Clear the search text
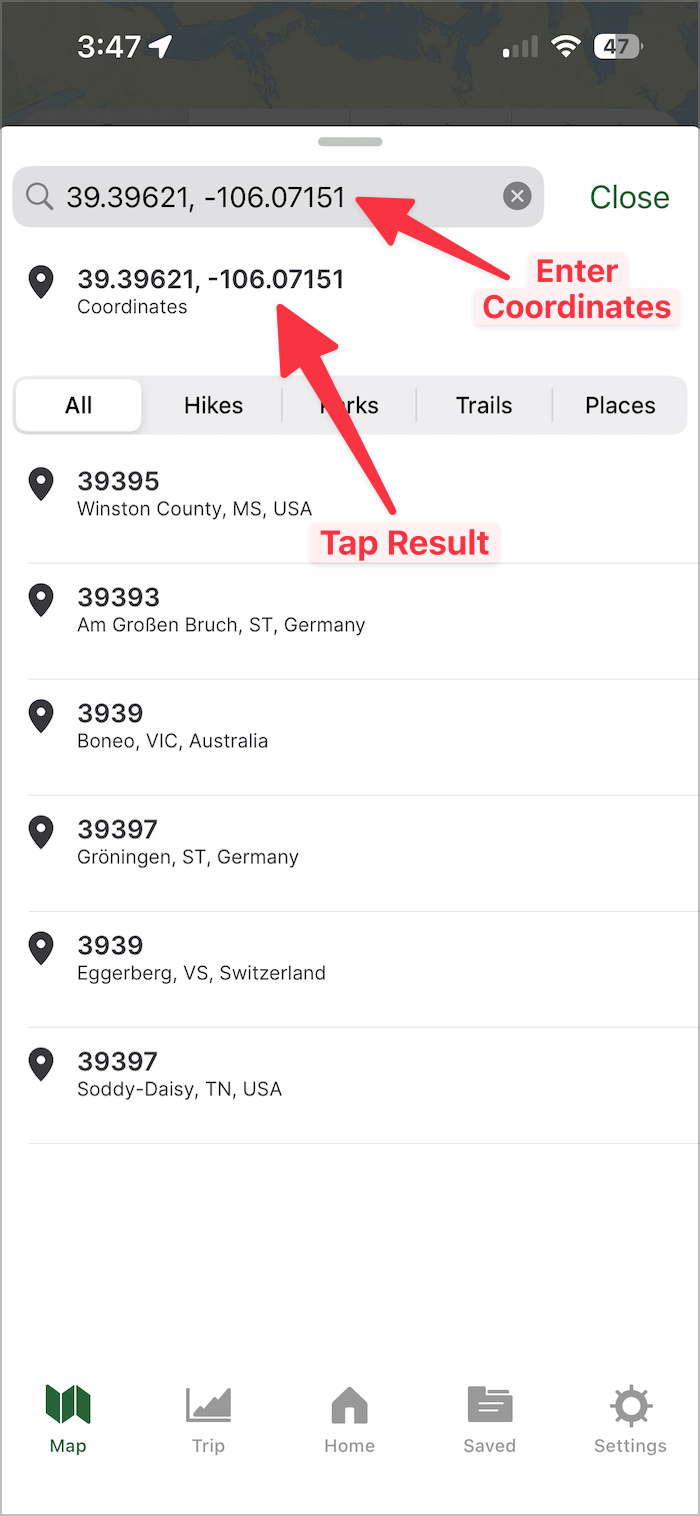This screenshot has height=1516, width=700. click(517, 197)
